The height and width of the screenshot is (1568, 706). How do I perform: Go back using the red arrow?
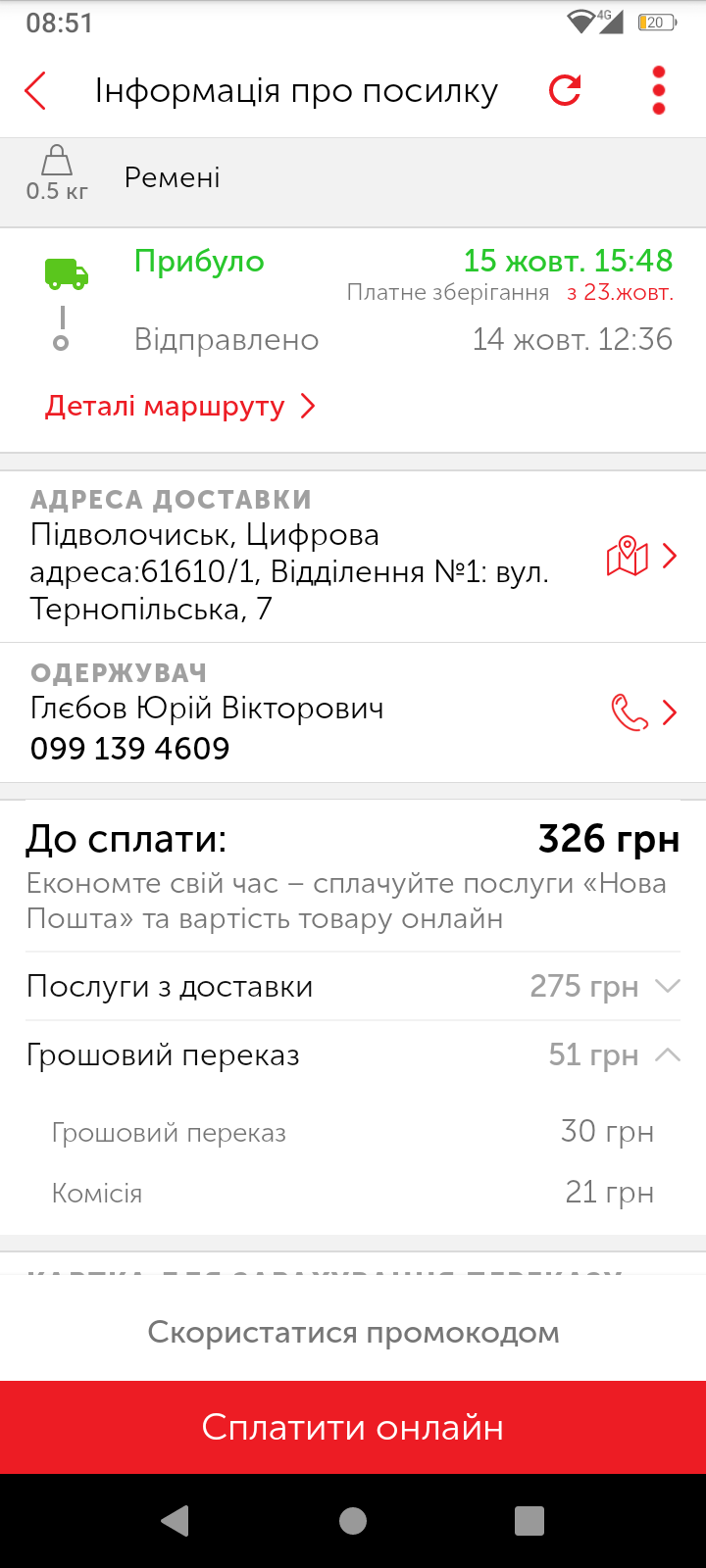[36, 91]
